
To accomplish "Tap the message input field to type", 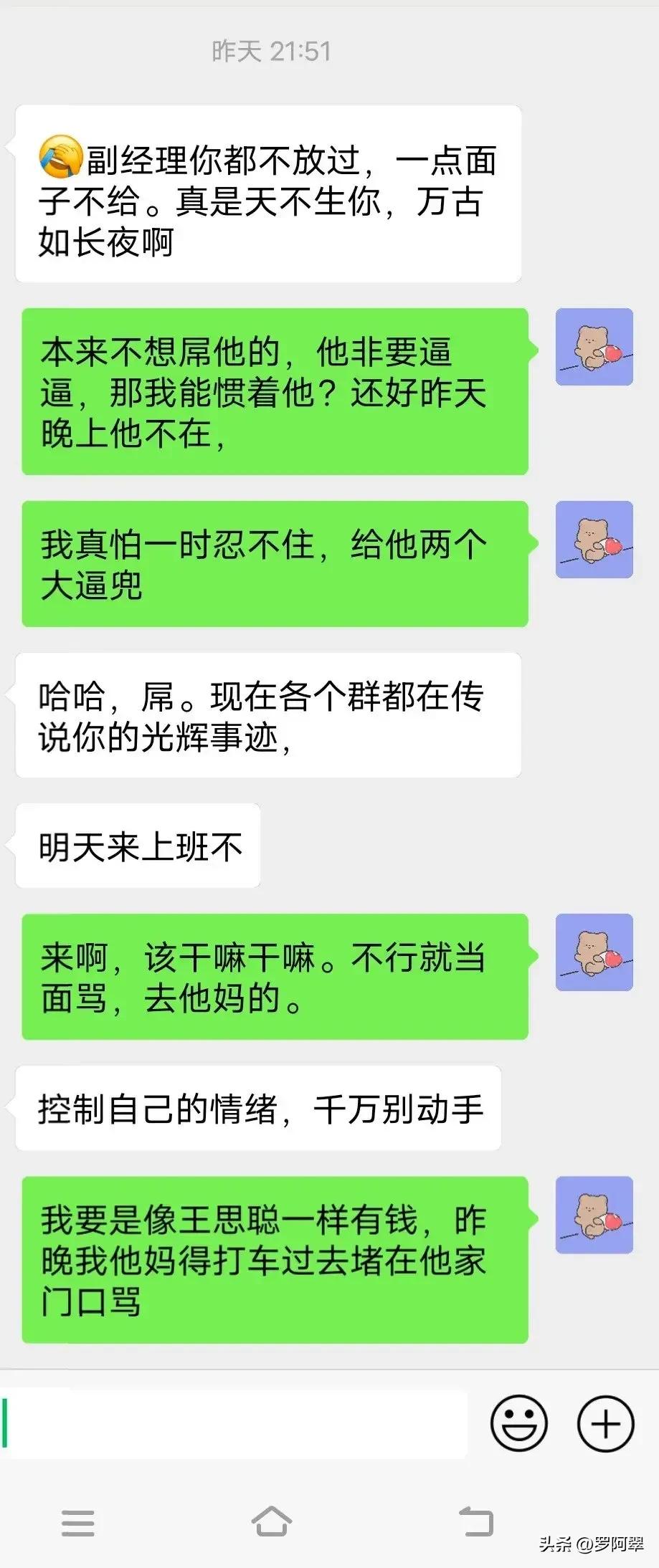I will coord(237,1426).
